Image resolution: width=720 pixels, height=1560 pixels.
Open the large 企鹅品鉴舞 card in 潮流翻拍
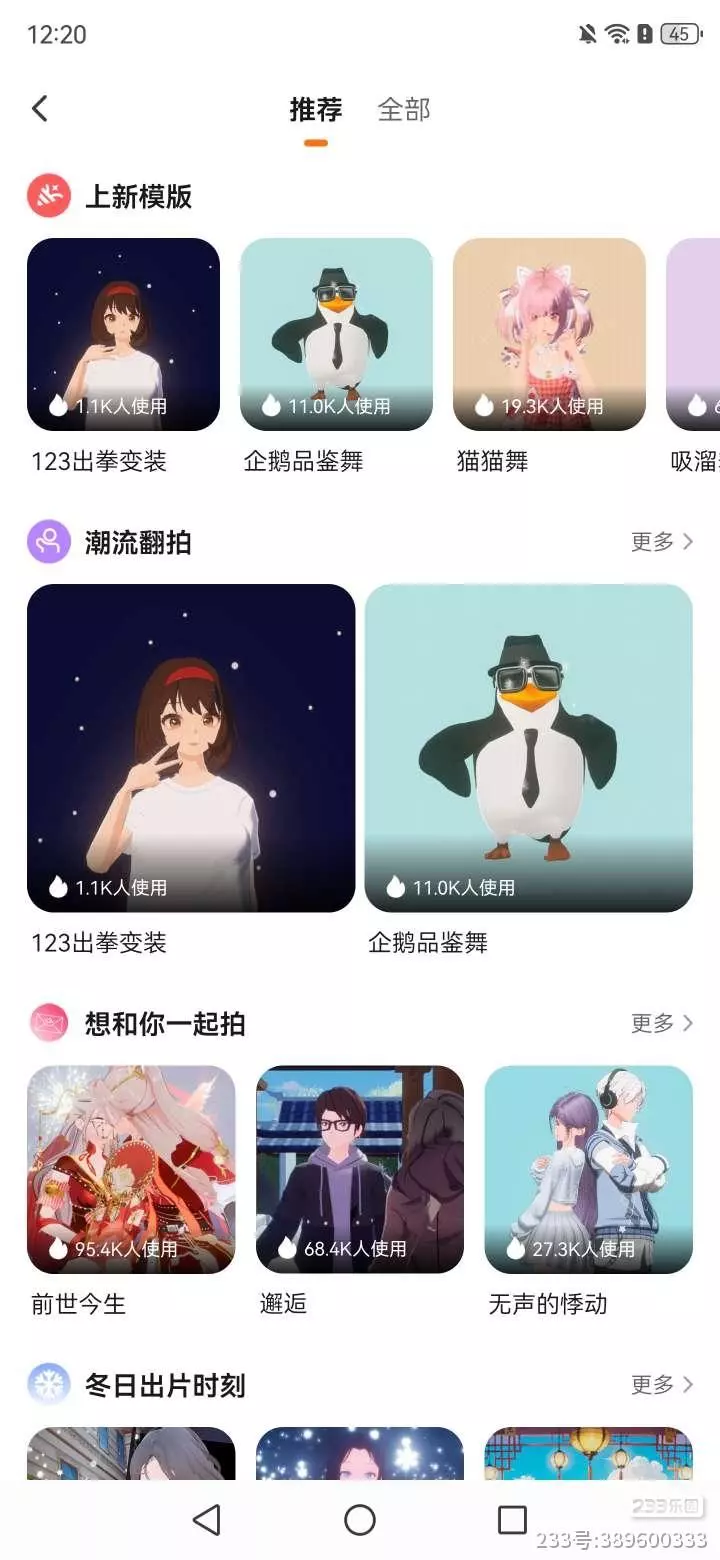[x=529, y=748]
